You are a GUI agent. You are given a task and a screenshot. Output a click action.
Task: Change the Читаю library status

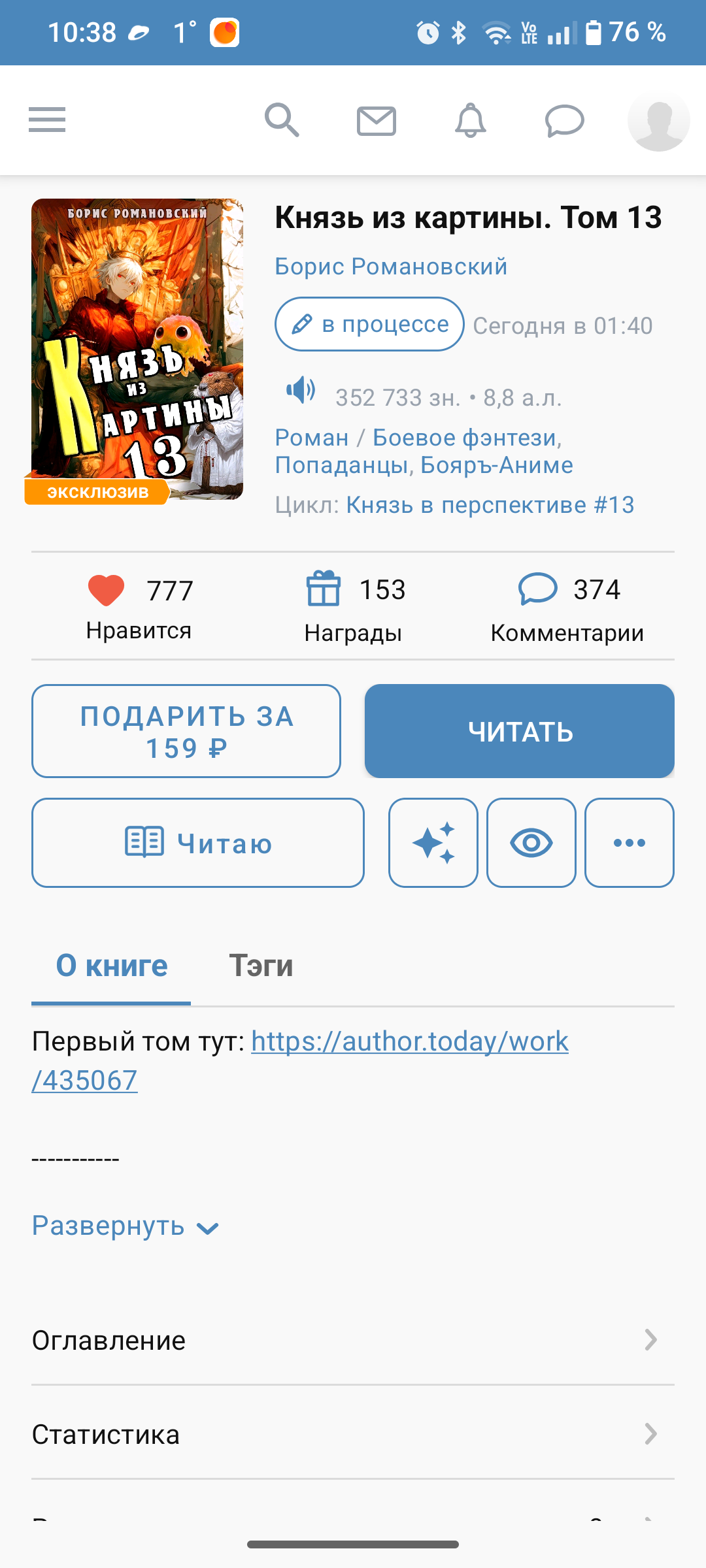198,843
